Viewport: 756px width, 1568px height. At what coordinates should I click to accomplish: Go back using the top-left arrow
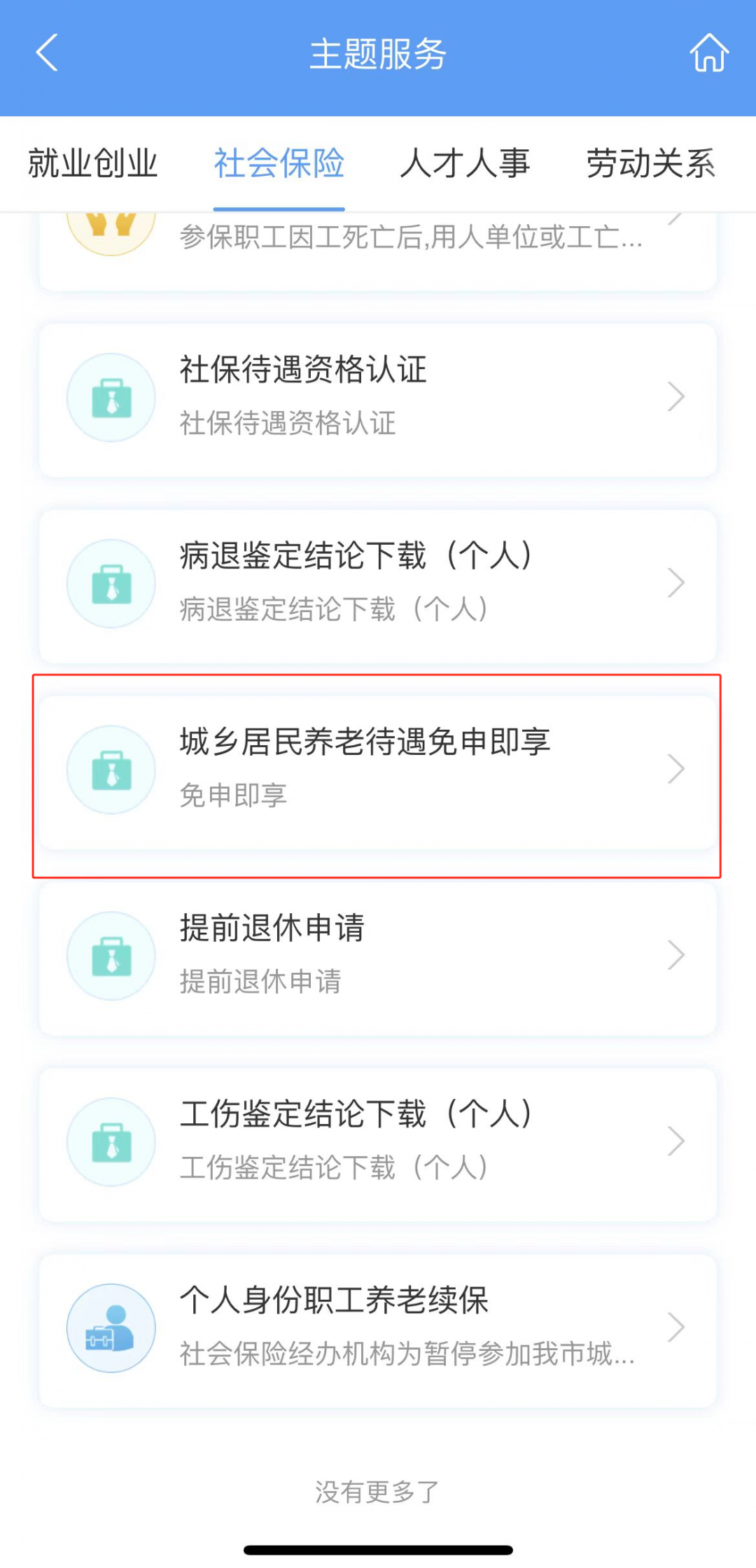tap(47, 53)
